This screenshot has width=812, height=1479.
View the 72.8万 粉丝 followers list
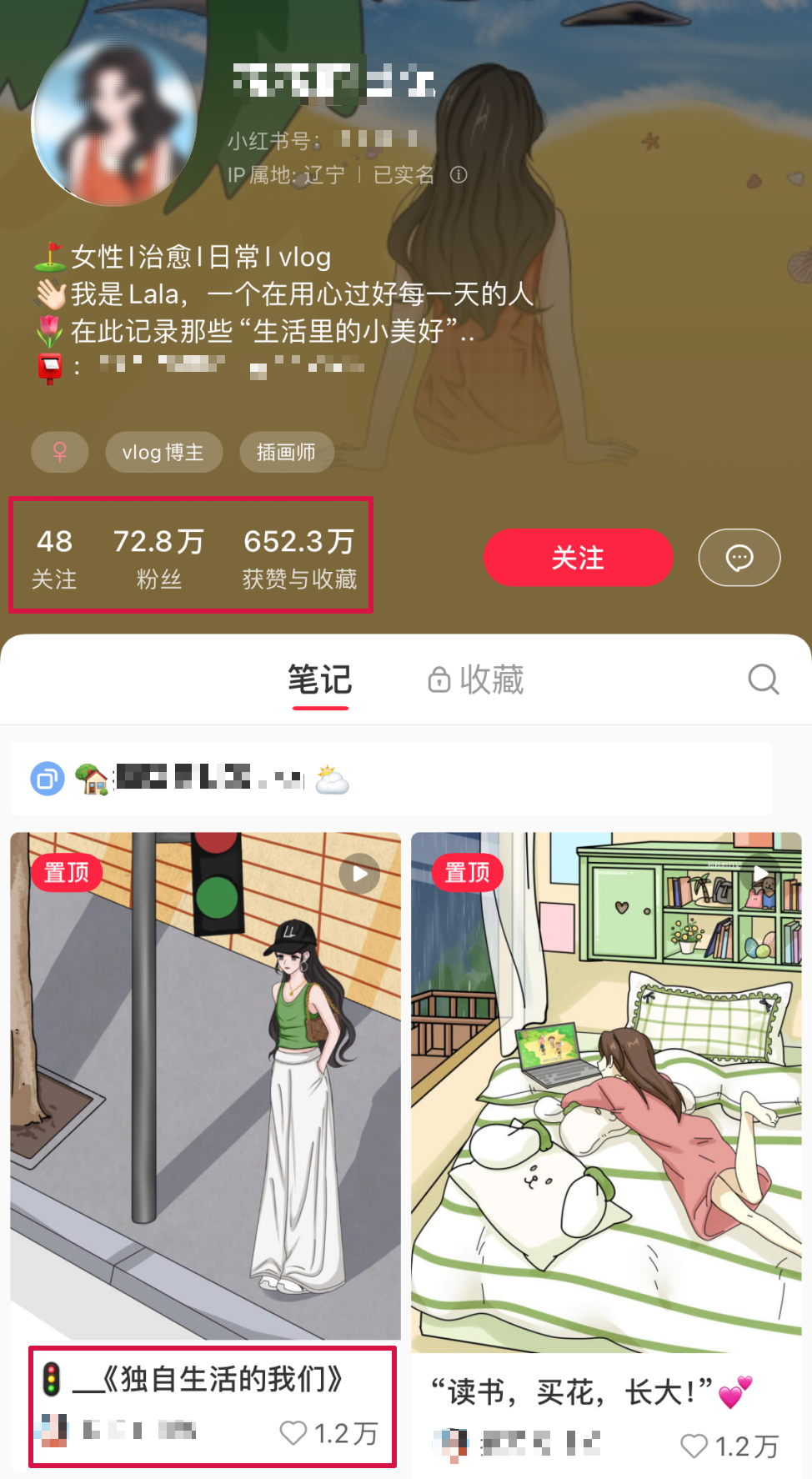click(x=158, y=557)
